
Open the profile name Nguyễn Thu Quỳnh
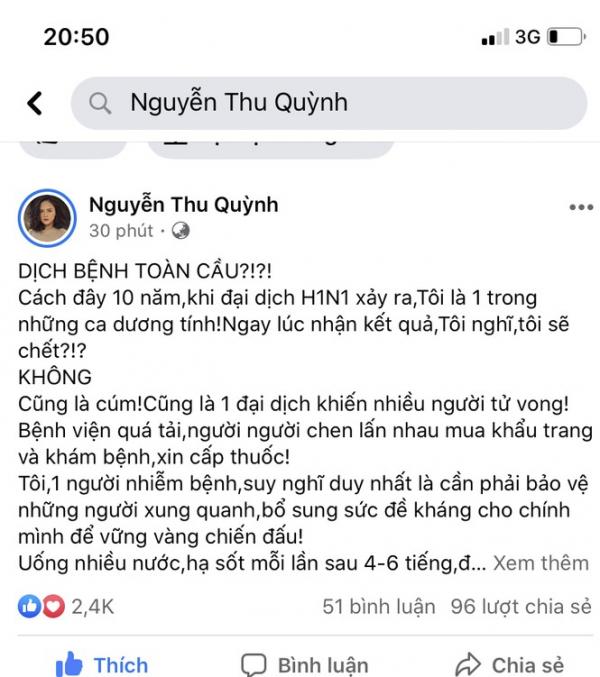pos(184,204)
